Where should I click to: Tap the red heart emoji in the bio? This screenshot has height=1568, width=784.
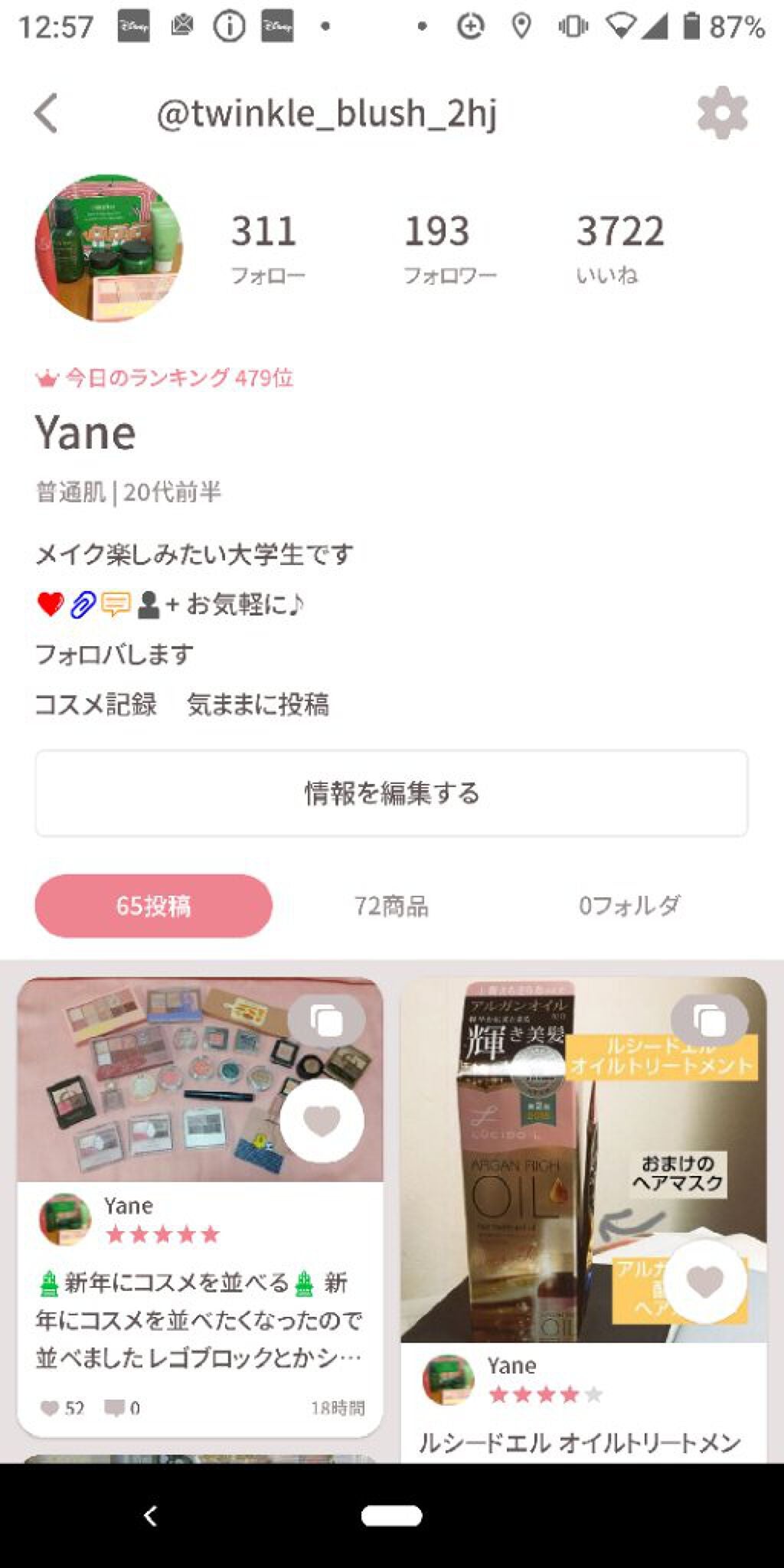pos(48,605)
